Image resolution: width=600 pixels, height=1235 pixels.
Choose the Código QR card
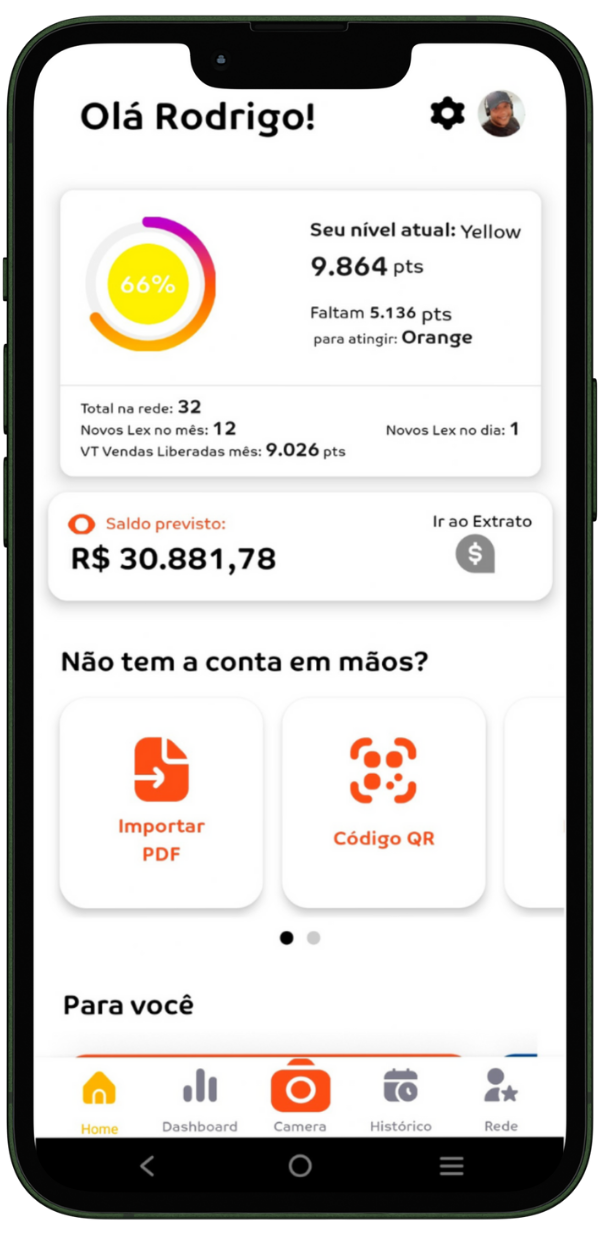[x=384, y=802]
